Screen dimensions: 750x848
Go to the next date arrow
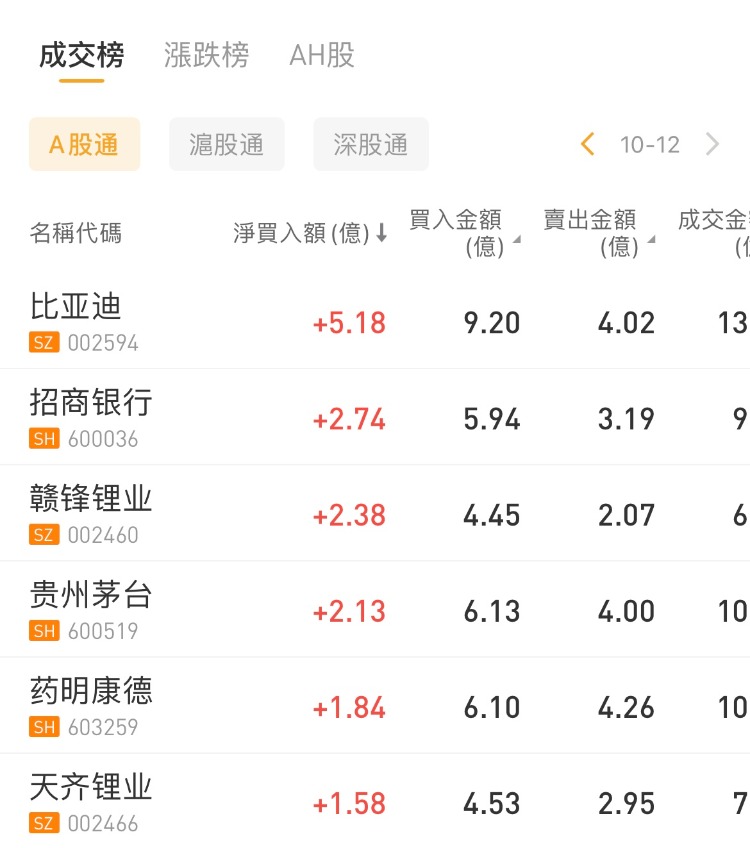point(712,145)
